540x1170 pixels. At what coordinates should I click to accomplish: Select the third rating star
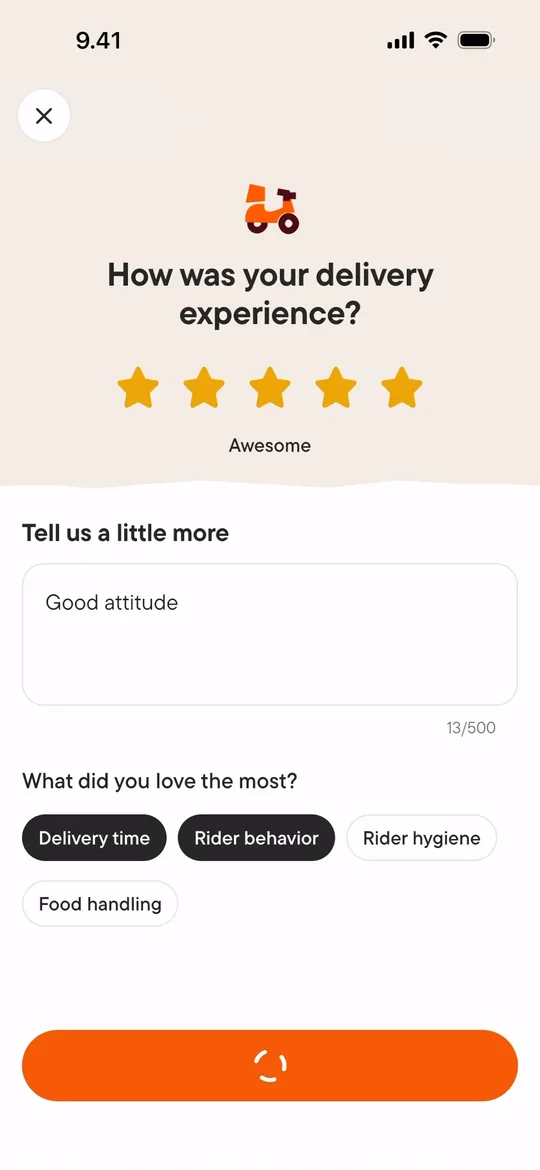[270, 388]
